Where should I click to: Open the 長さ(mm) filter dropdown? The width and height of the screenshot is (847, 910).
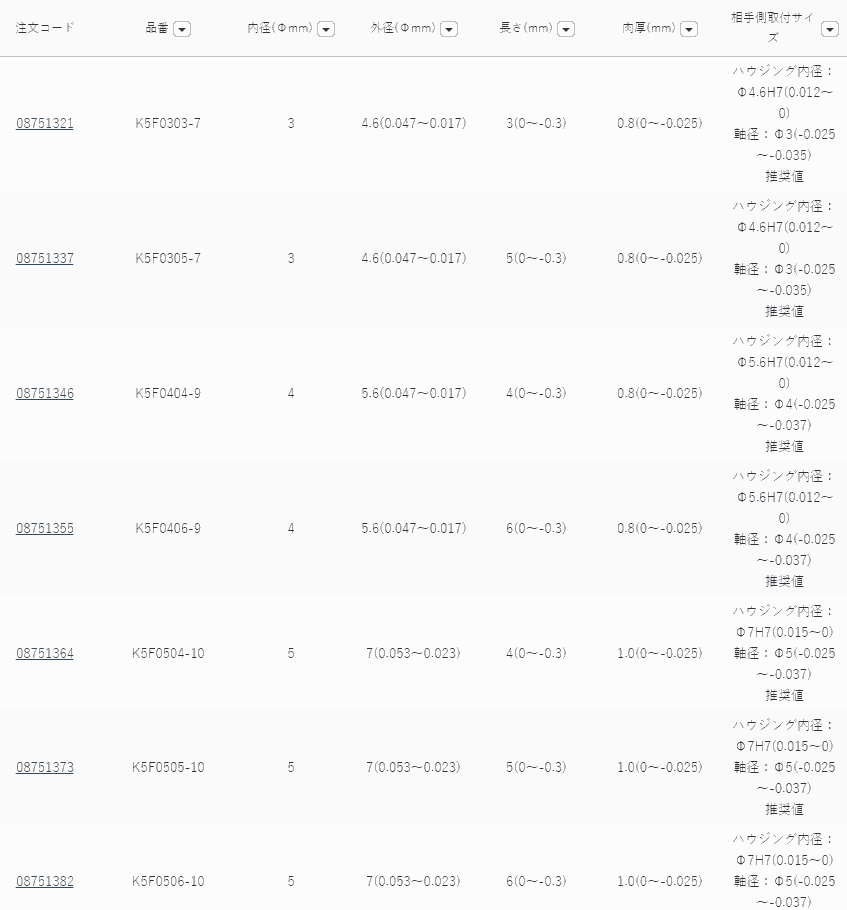click(565, 29)
